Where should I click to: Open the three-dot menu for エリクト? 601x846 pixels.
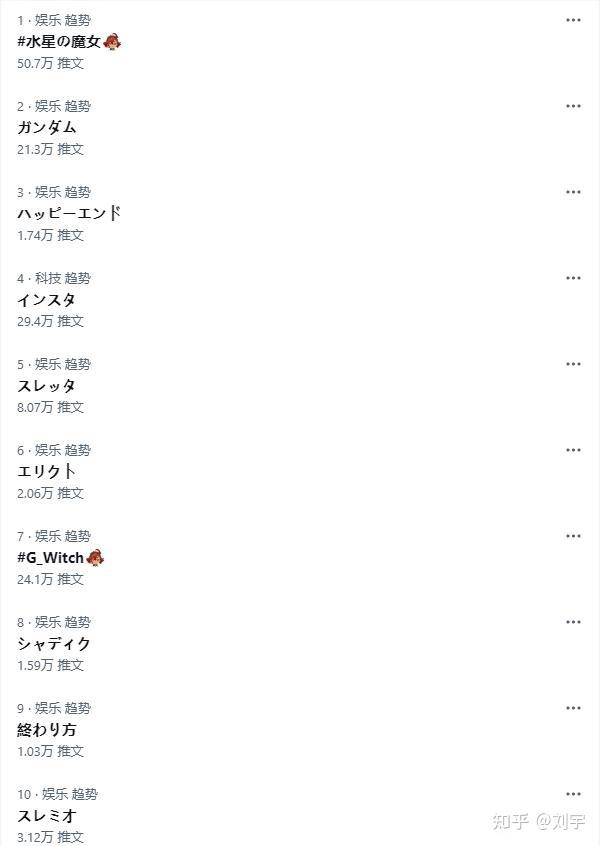tap(573, 449)
